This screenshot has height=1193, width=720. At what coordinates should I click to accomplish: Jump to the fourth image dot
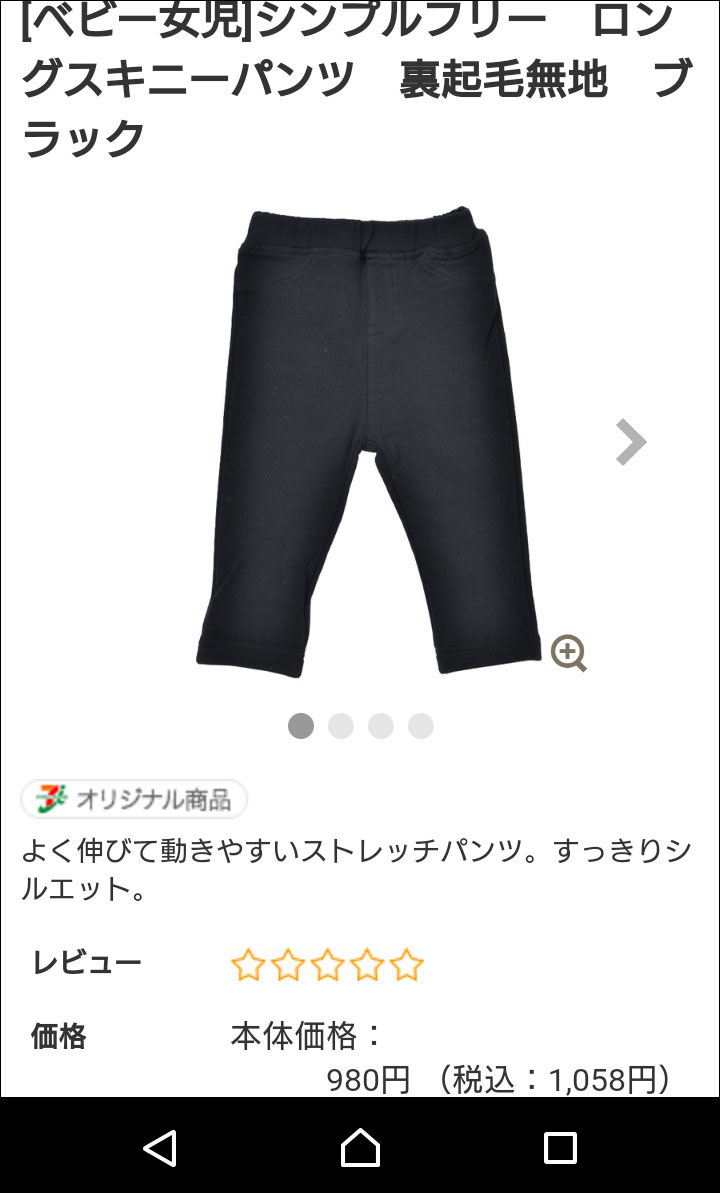coord(421,726)
